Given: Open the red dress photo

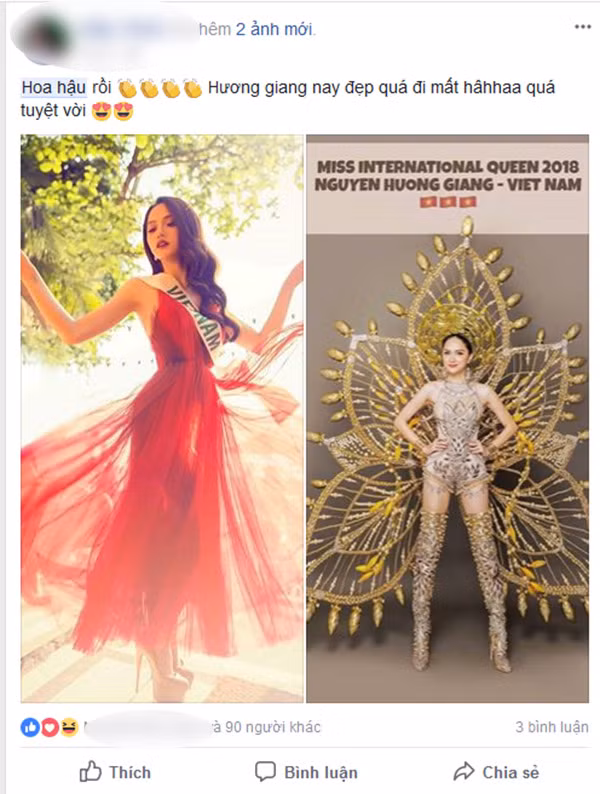Looking at the screenshot, I should (x=162, y=418).
